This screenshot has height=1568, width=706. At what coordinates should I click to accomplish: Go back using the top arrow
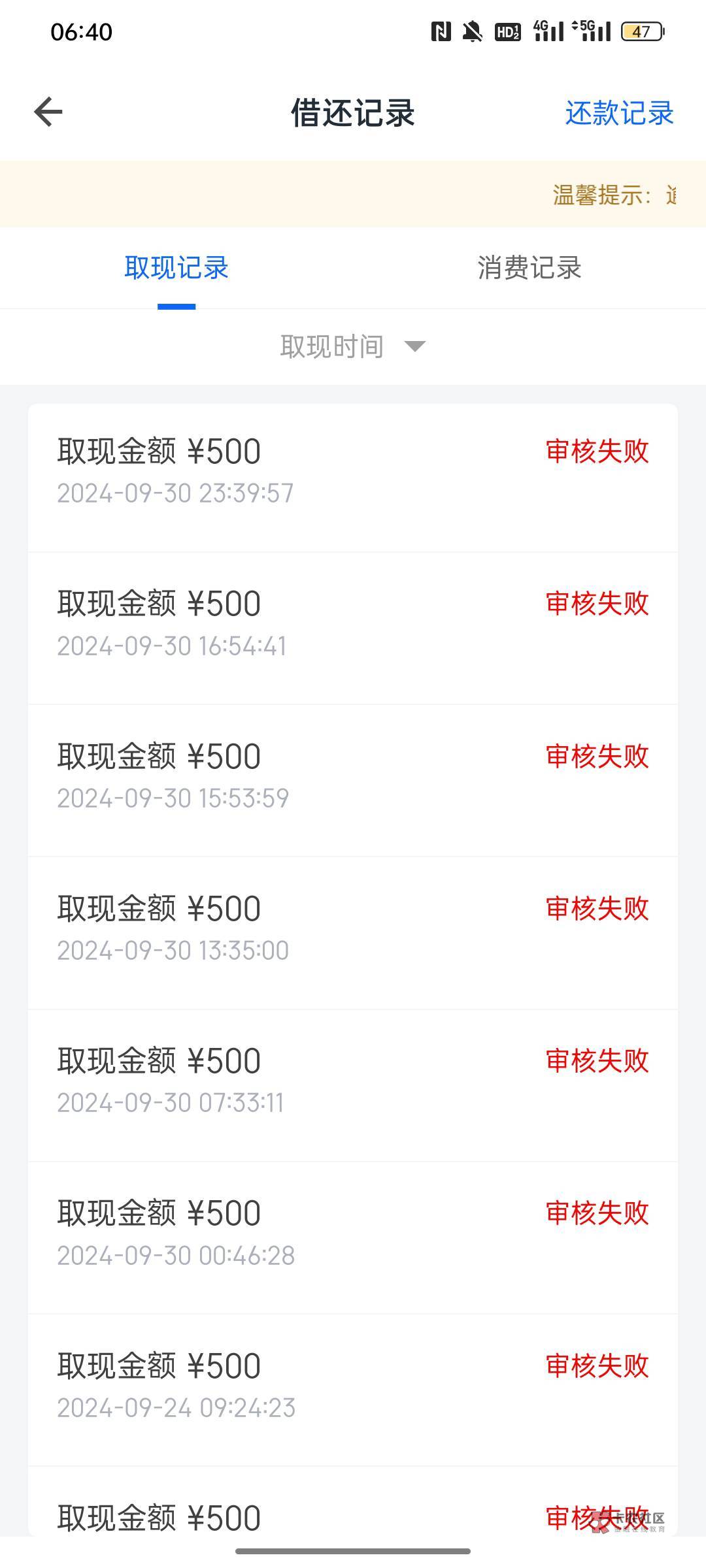pos(48,112)
